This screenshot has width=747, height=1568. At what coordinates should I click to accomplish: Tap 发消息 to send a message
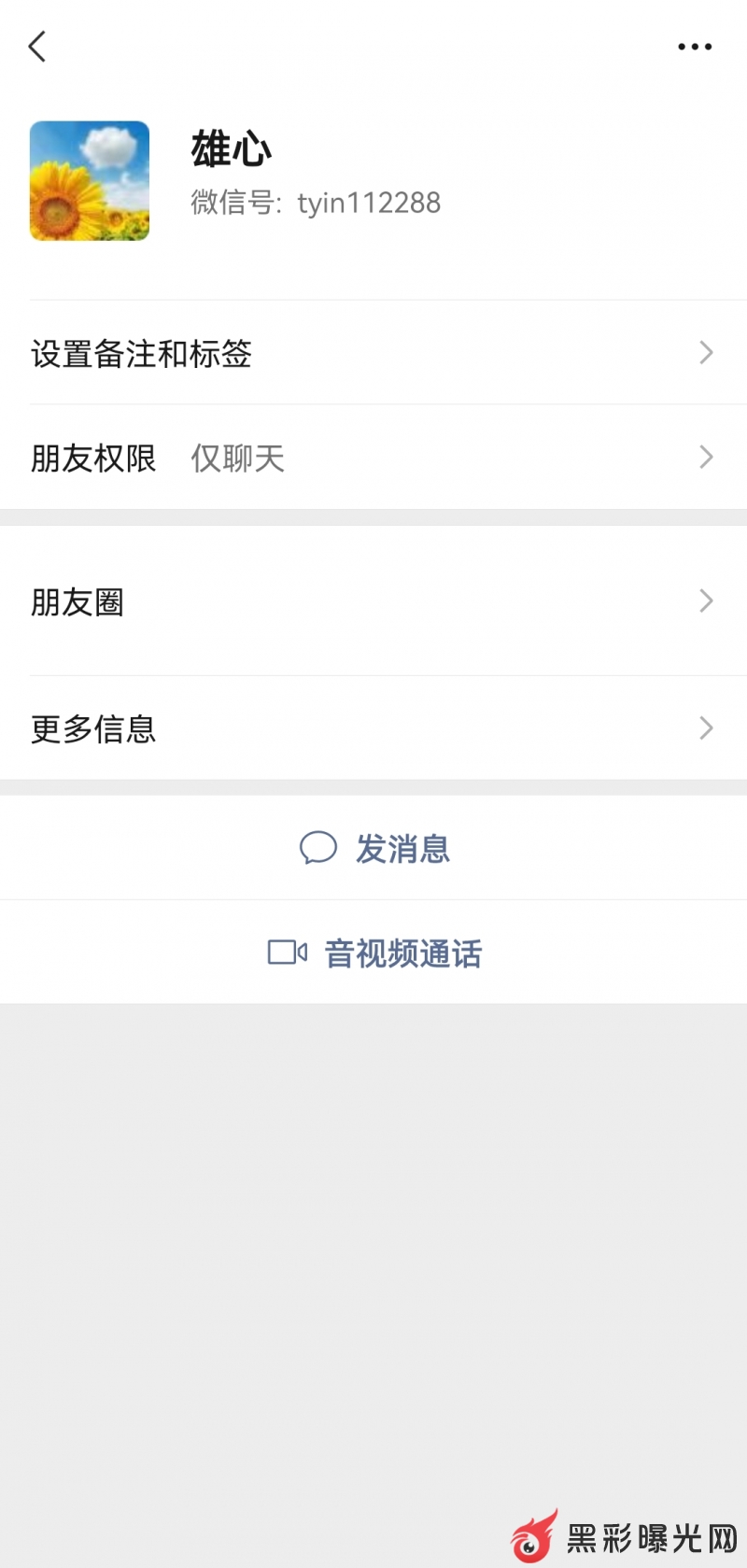[x=375, y=849]
